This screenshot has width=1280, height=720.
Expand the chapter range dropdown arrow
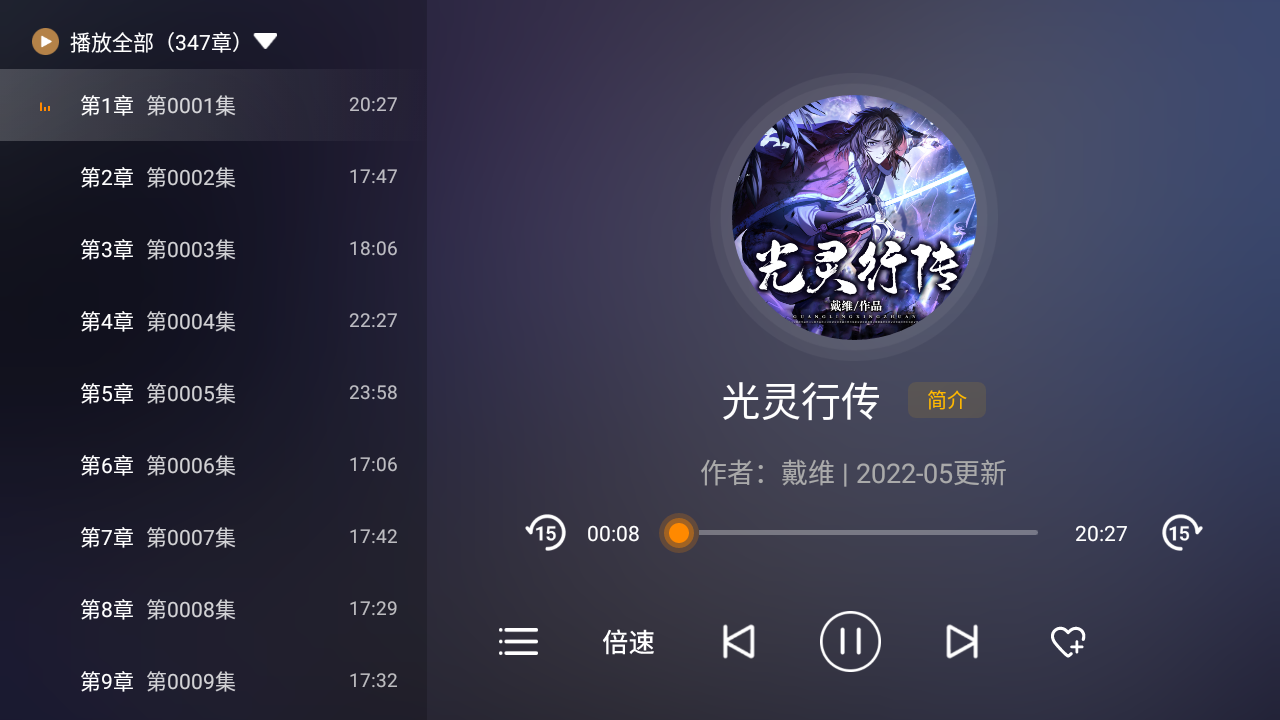coord(265,41)
